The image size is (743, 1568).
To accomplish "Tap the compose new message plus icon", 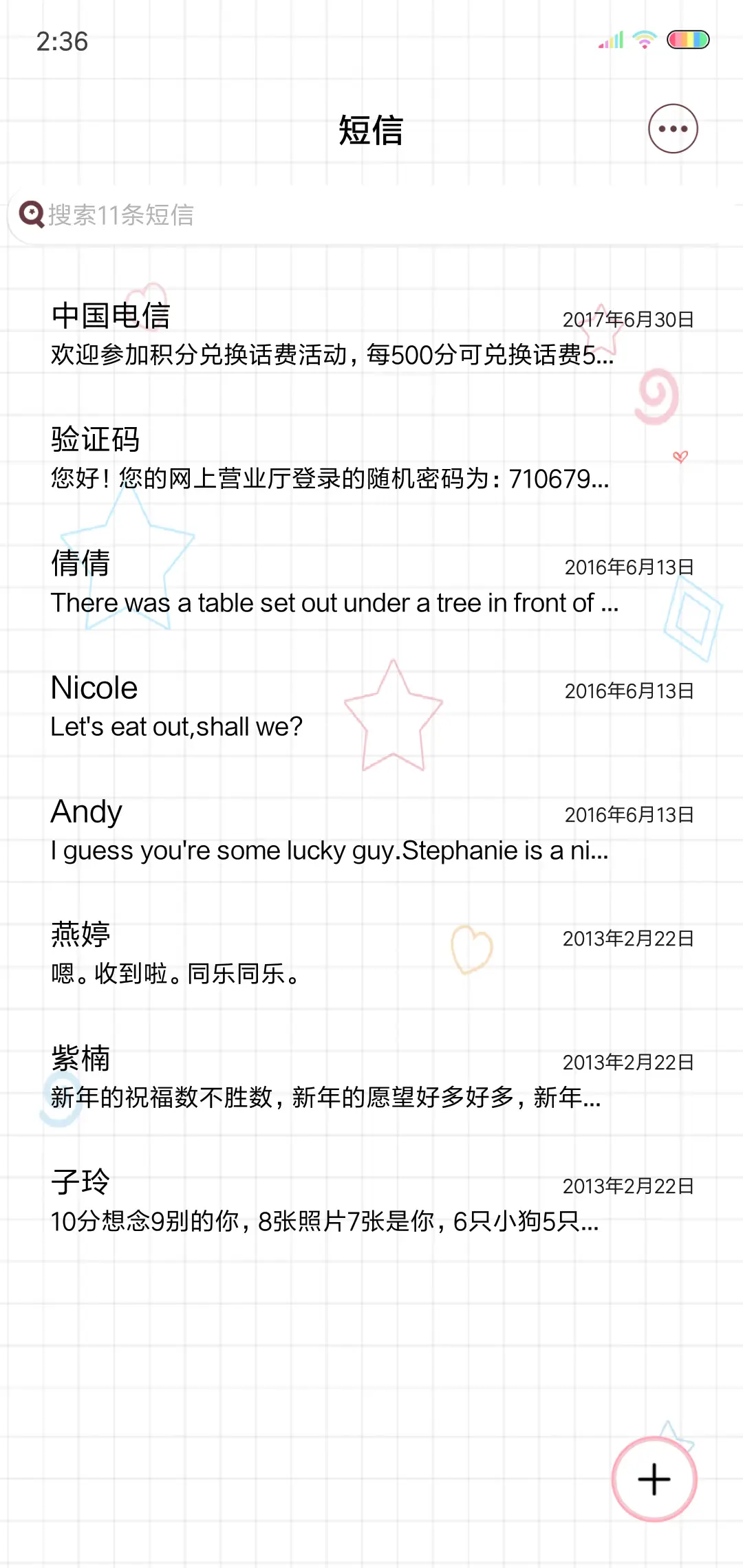I will click(x=653, y=1480).
